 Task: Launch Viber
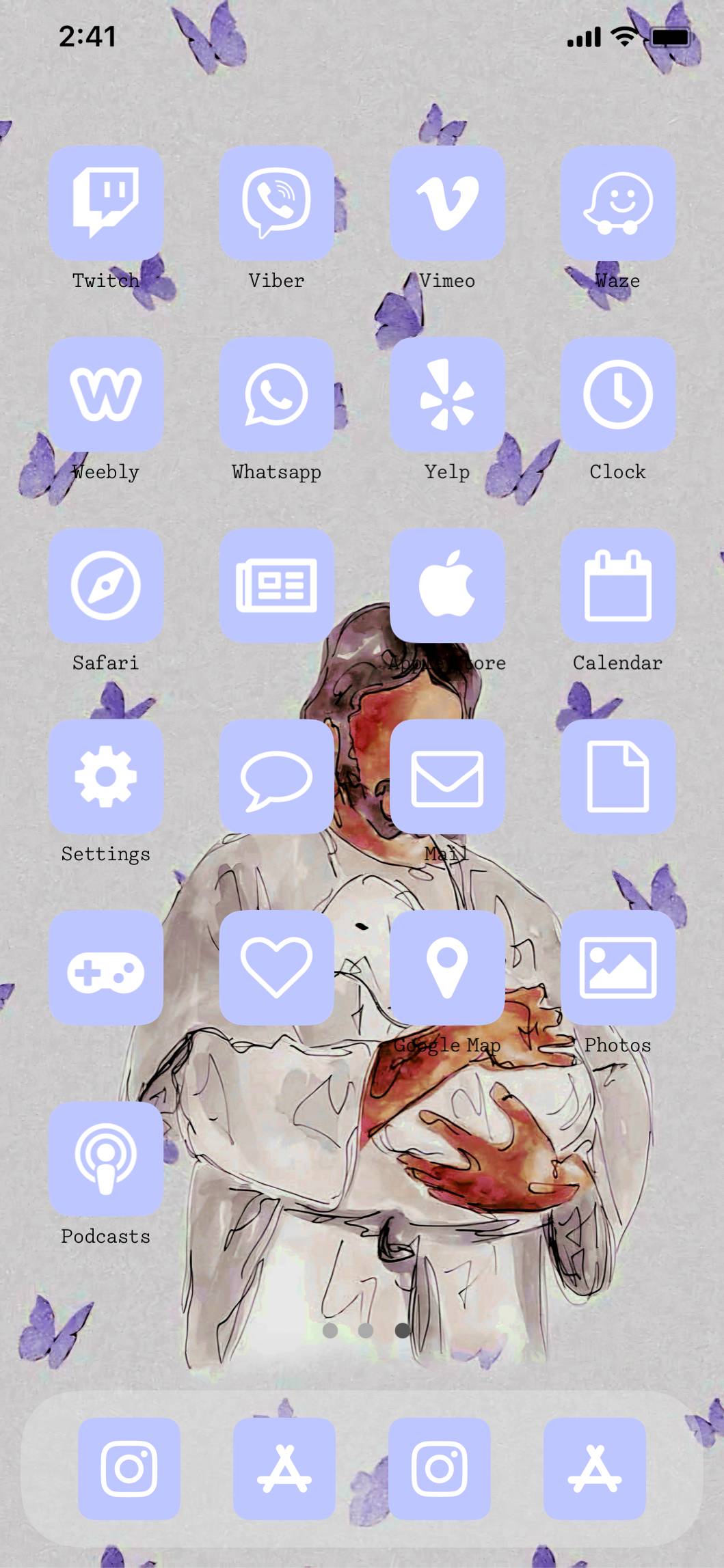tap(277, 202)
